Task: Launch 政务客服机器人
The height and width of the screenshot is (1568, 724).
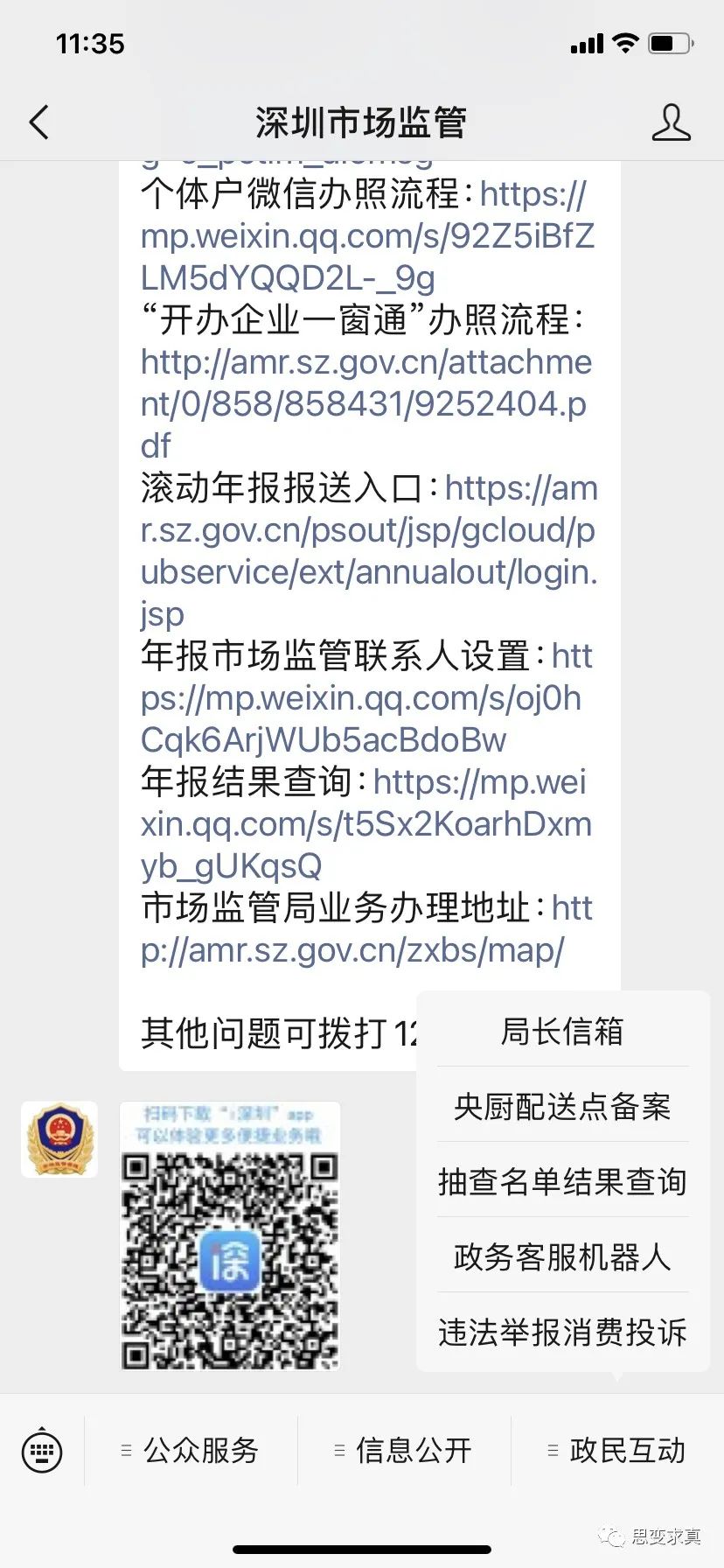Action: pyautogui.click(x=563, y=1256)
